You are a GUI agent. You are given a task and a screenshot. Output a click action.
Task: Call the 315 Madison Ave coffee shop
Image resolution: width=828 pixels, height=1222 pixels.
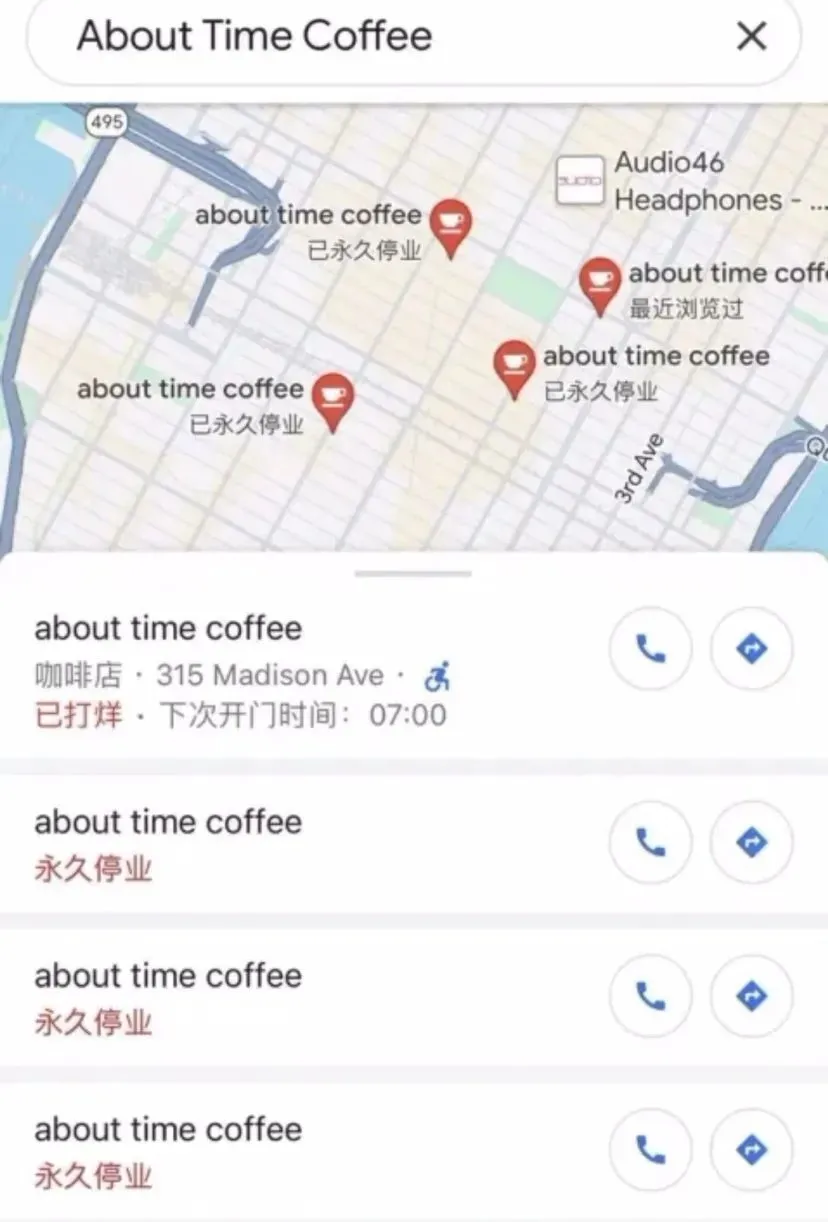coord(651,649)
